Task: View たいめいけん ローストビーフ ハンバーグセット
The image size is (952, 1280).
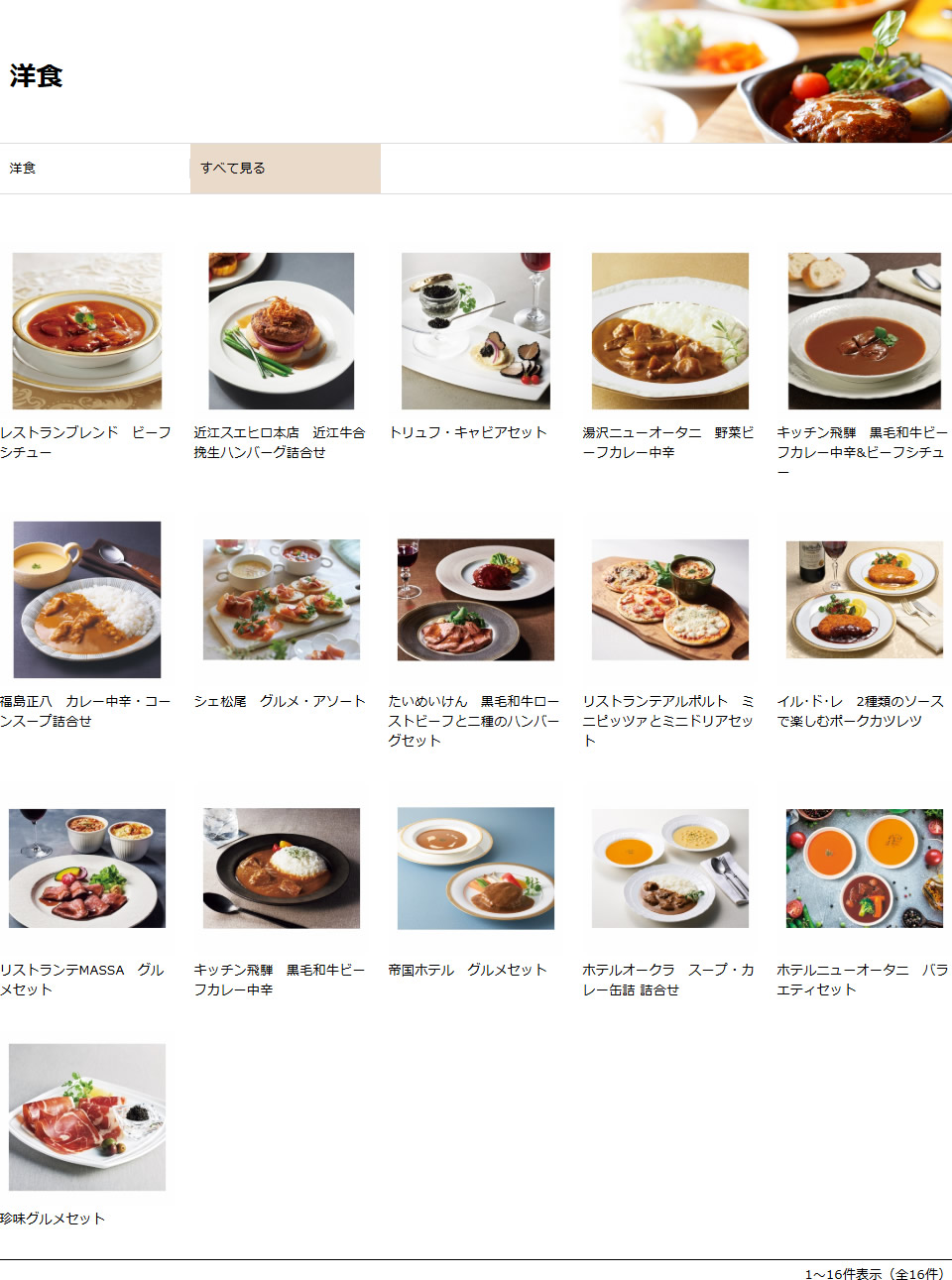Action: click(x=475, y=600)
